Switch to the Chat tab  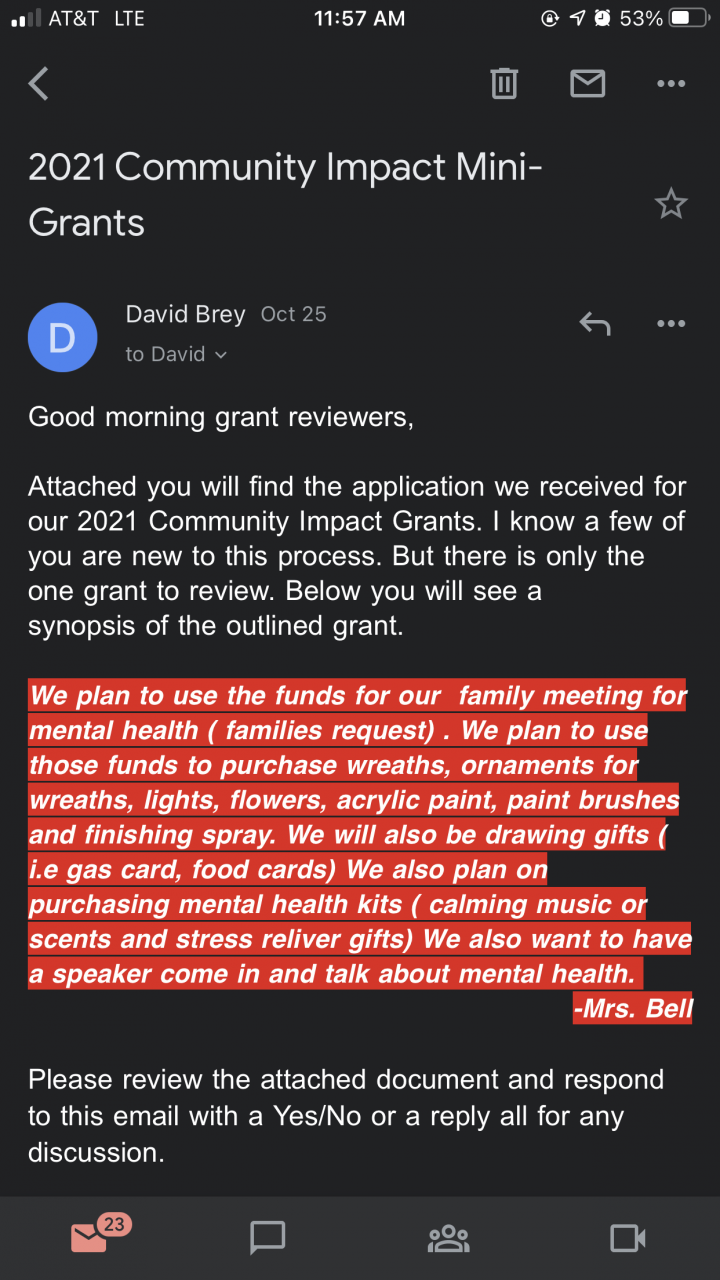[x=267, y=1238]
